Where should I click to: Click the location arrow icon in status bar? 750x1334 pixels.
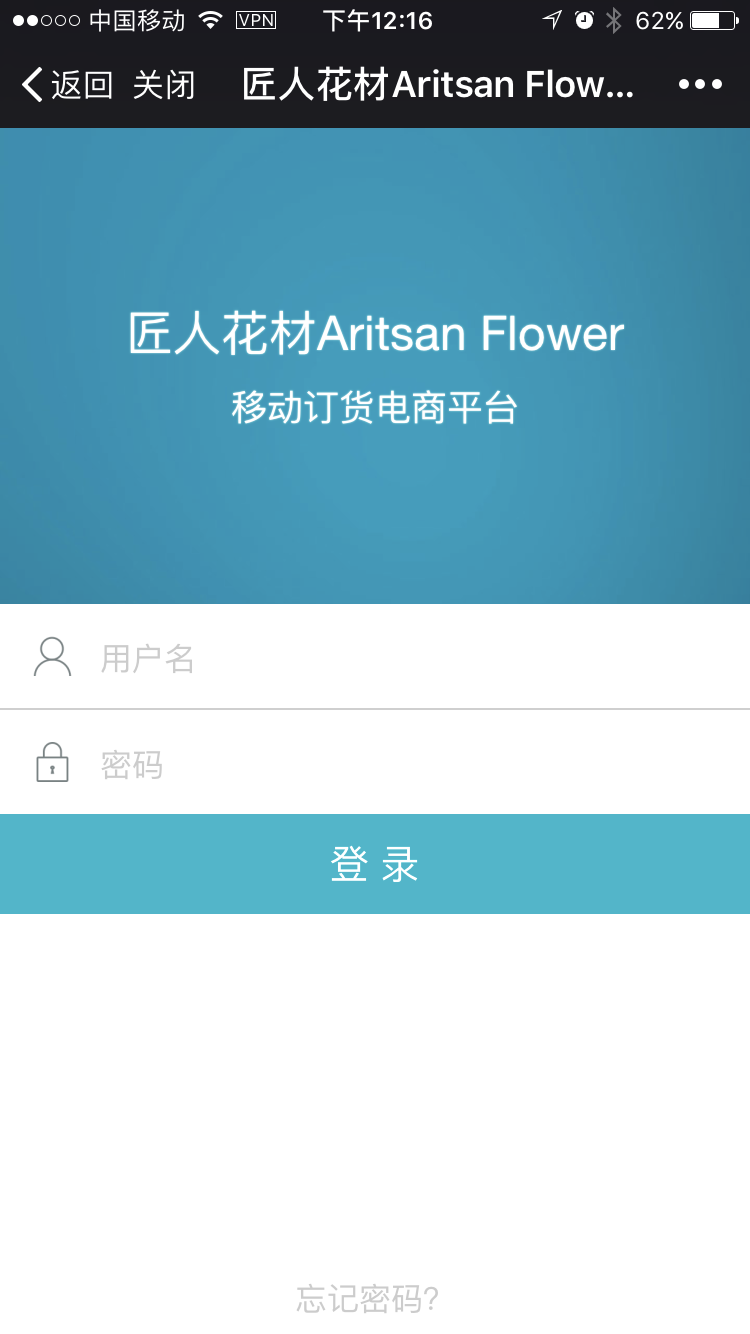550,19
